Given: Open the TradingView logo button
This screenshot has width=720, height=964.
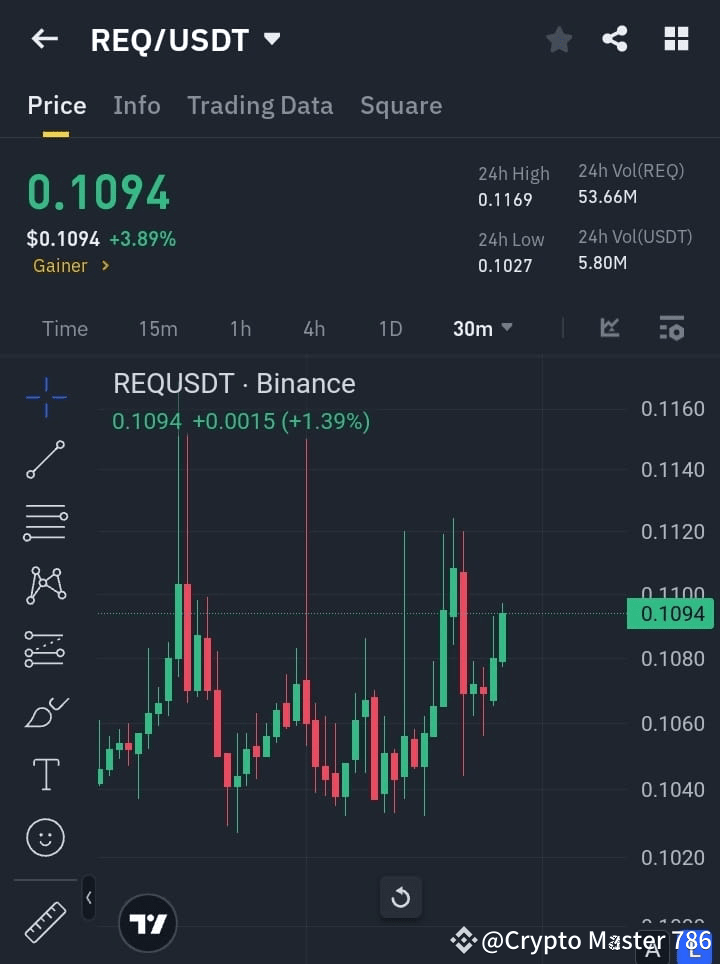Looking at the screenshot, I should pos(148,922).
